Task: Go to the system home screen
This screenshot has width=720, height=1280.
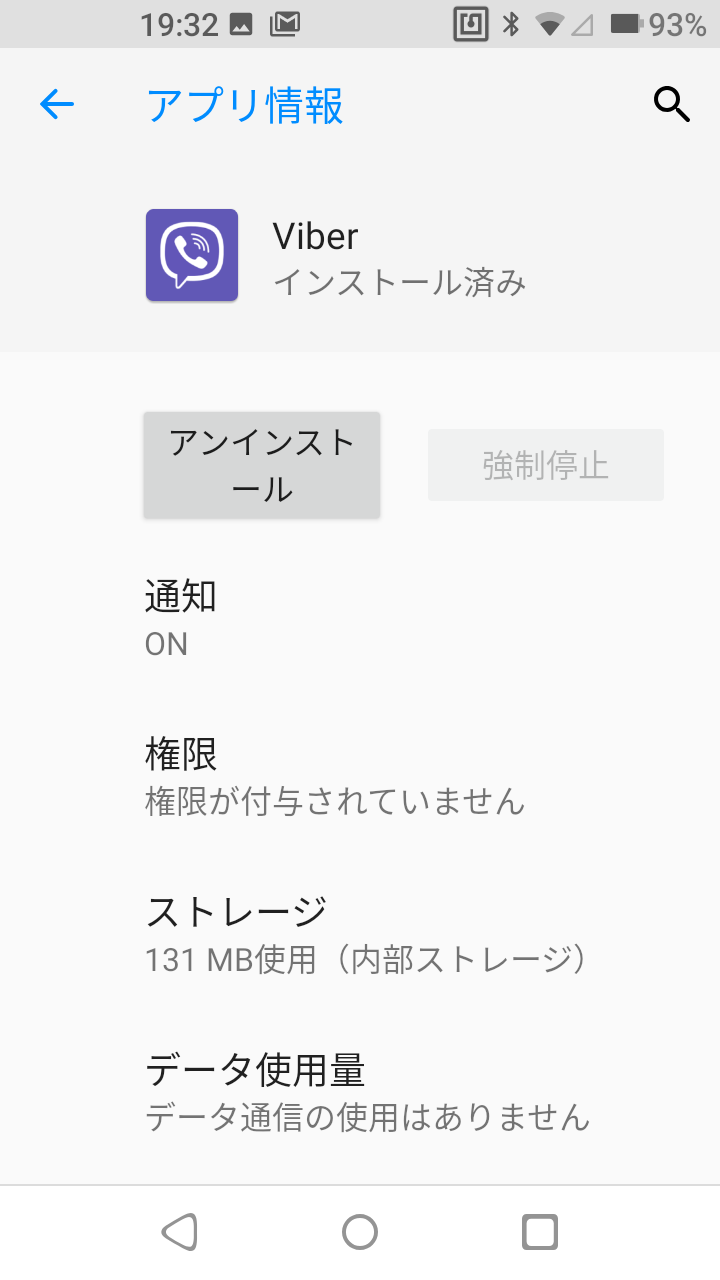Action: 360,1232
